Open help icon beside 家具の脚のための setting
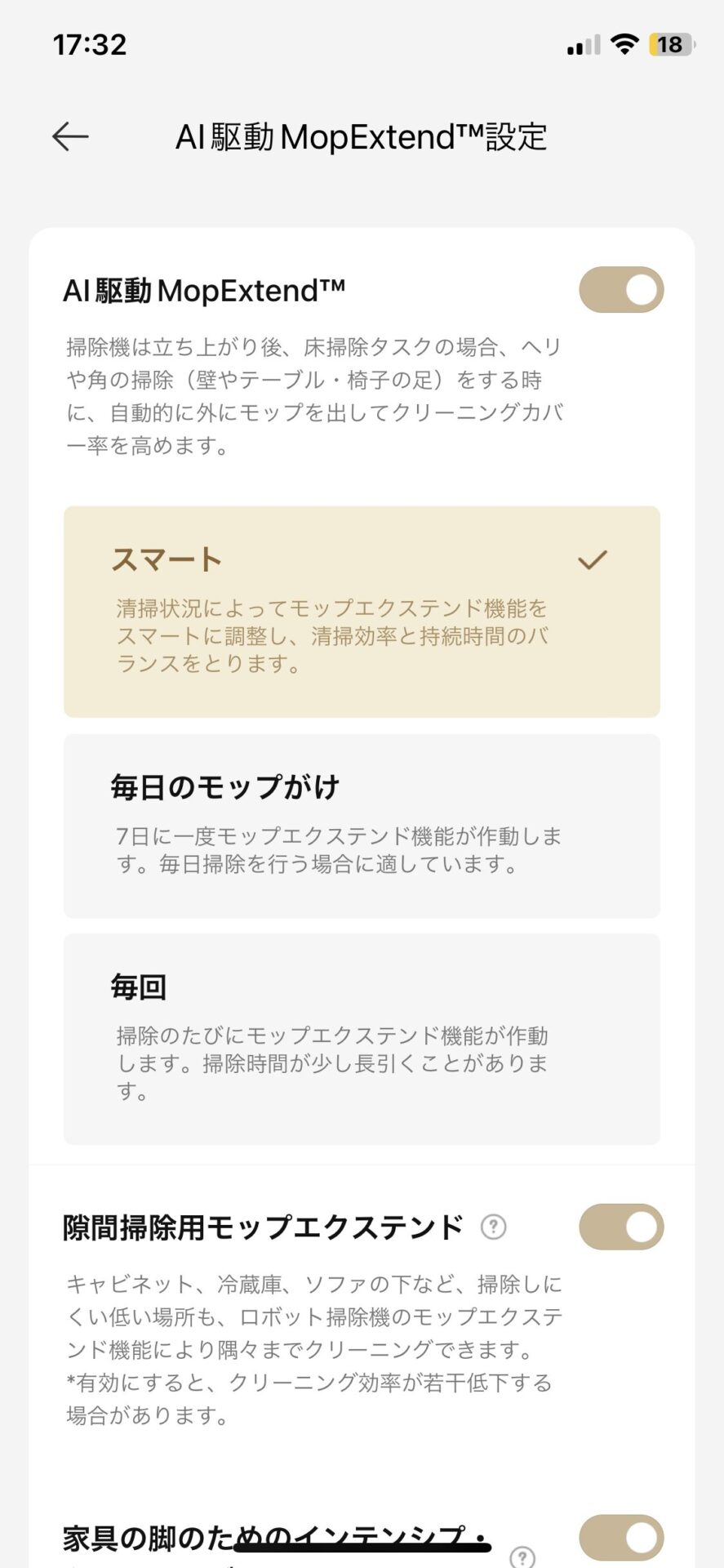724x1568 pixels. pos(522,1556)
